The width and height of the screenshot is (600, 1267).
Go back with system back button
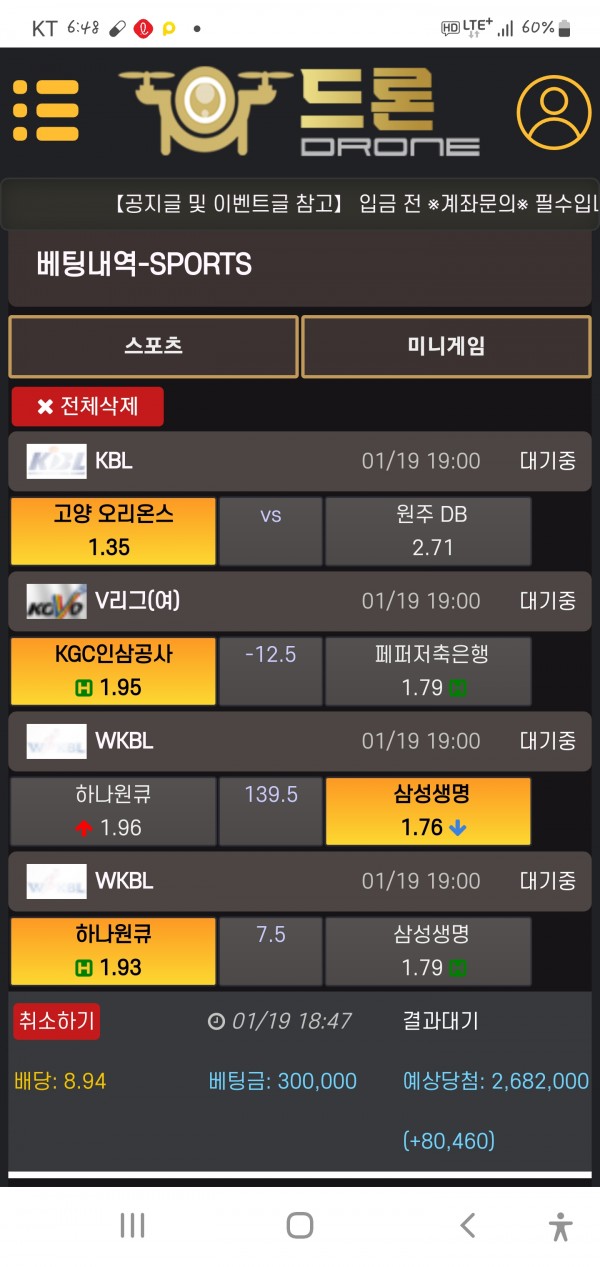click(467, 1225)
